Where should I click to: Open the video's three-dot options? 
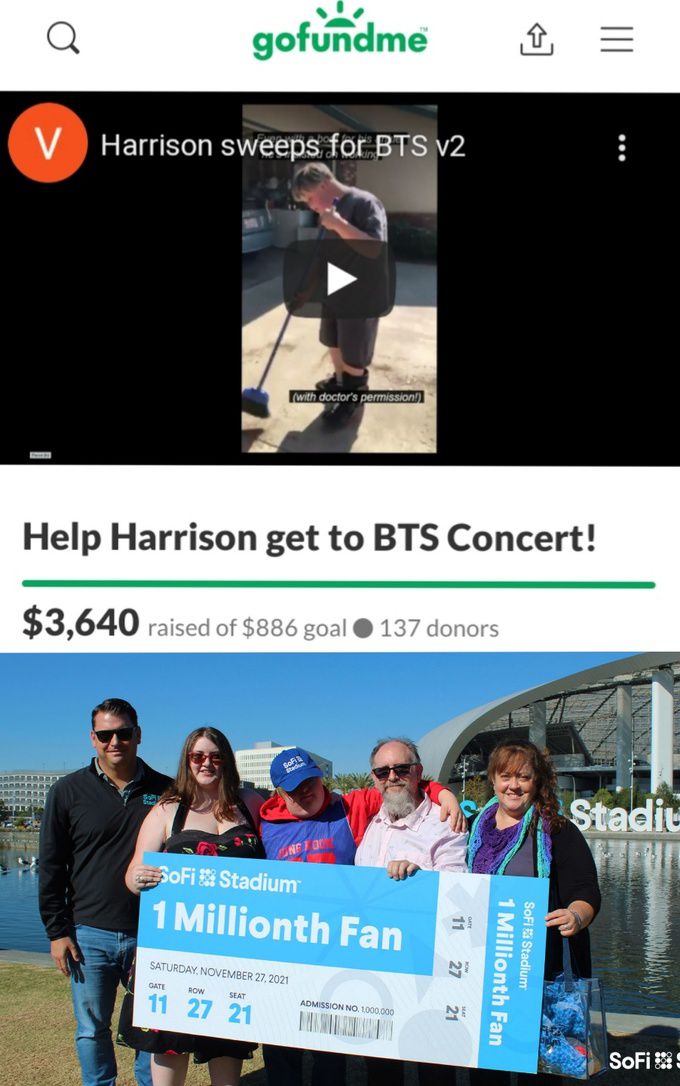coord(622,148)
